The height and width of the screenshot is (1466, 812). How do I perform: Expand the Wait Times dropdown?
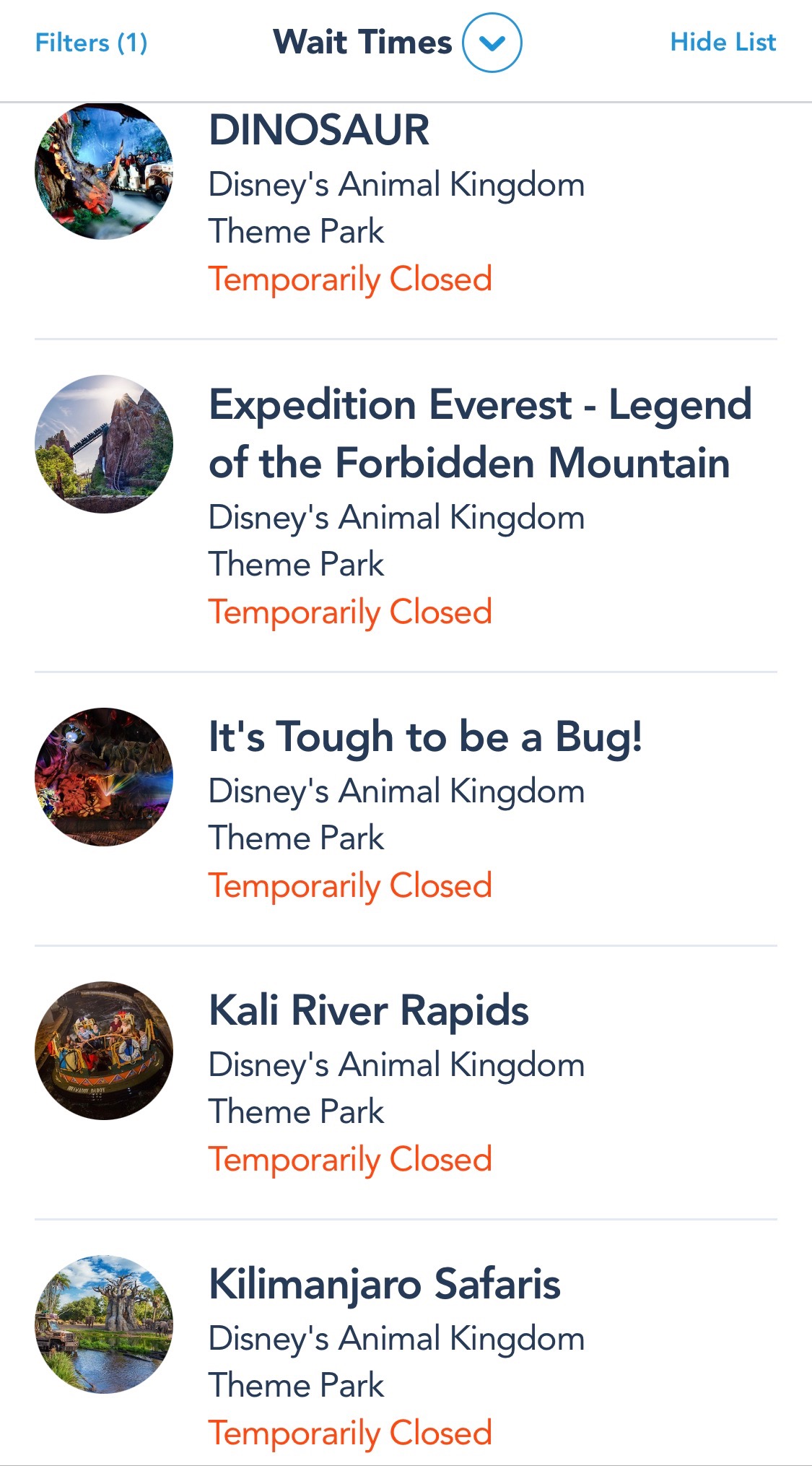[x=492, y=43]
